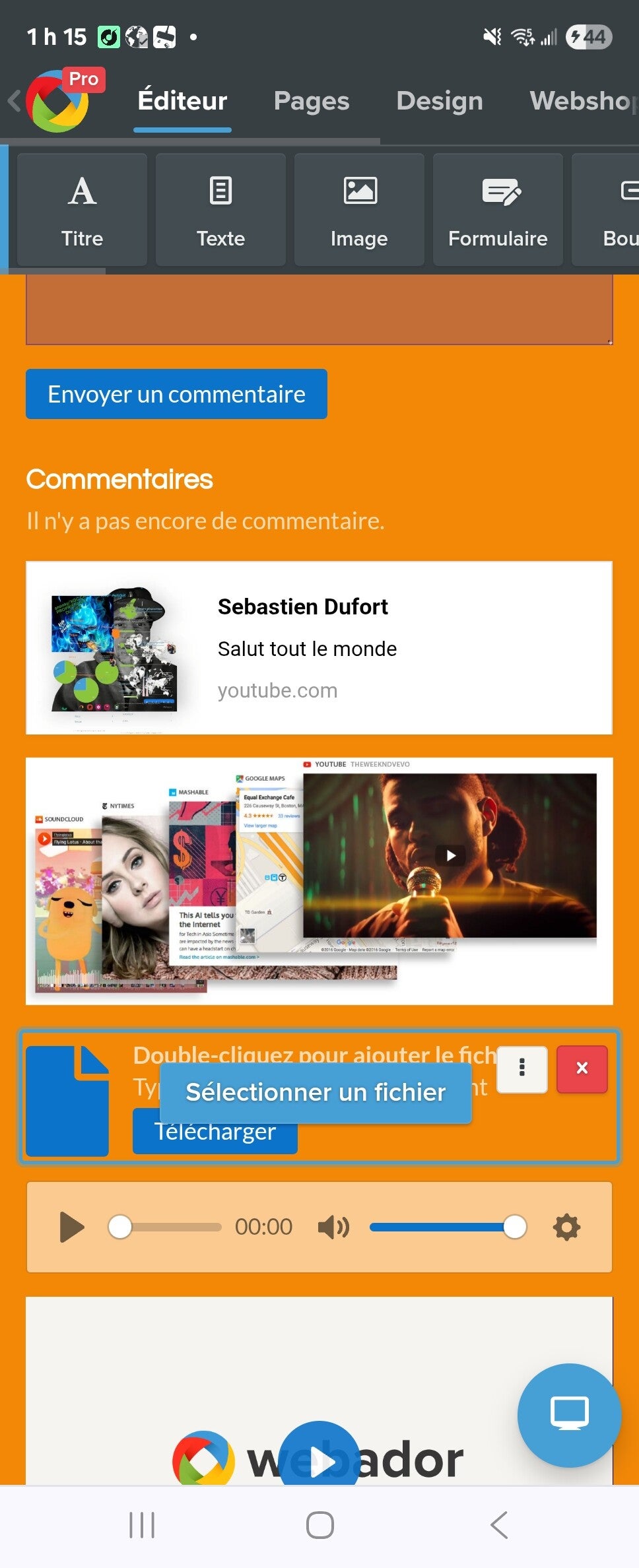Image resolution: width=639 pixels, height=1568 pixels.
Task: Switch to desktop preview floating button
Action: pyautogui.click(x=569, y=1415)
